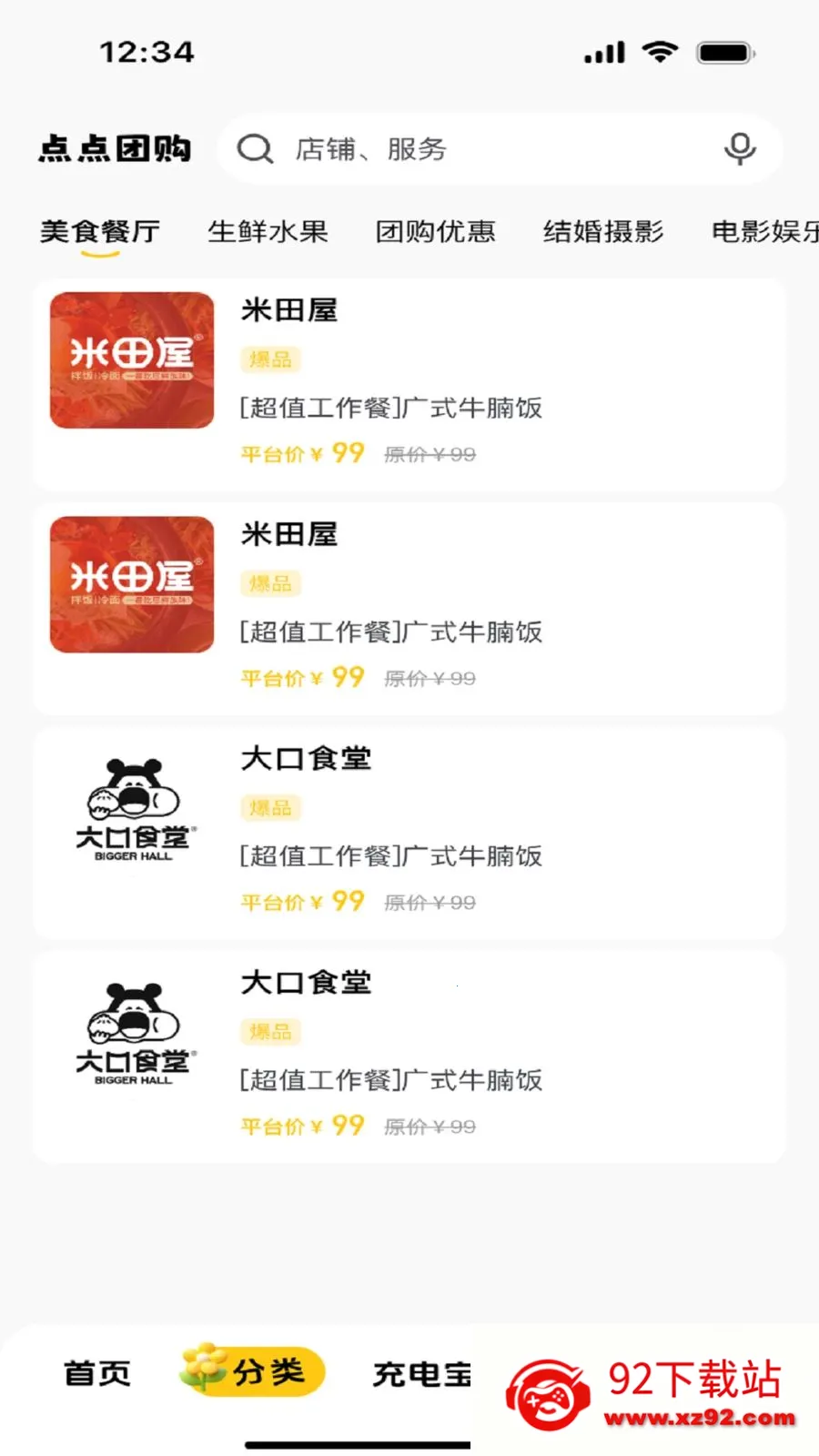This screenshot has width=819, height=1456.
Task: Open the first 大口食堂 deal card
Action: point(409,833)
